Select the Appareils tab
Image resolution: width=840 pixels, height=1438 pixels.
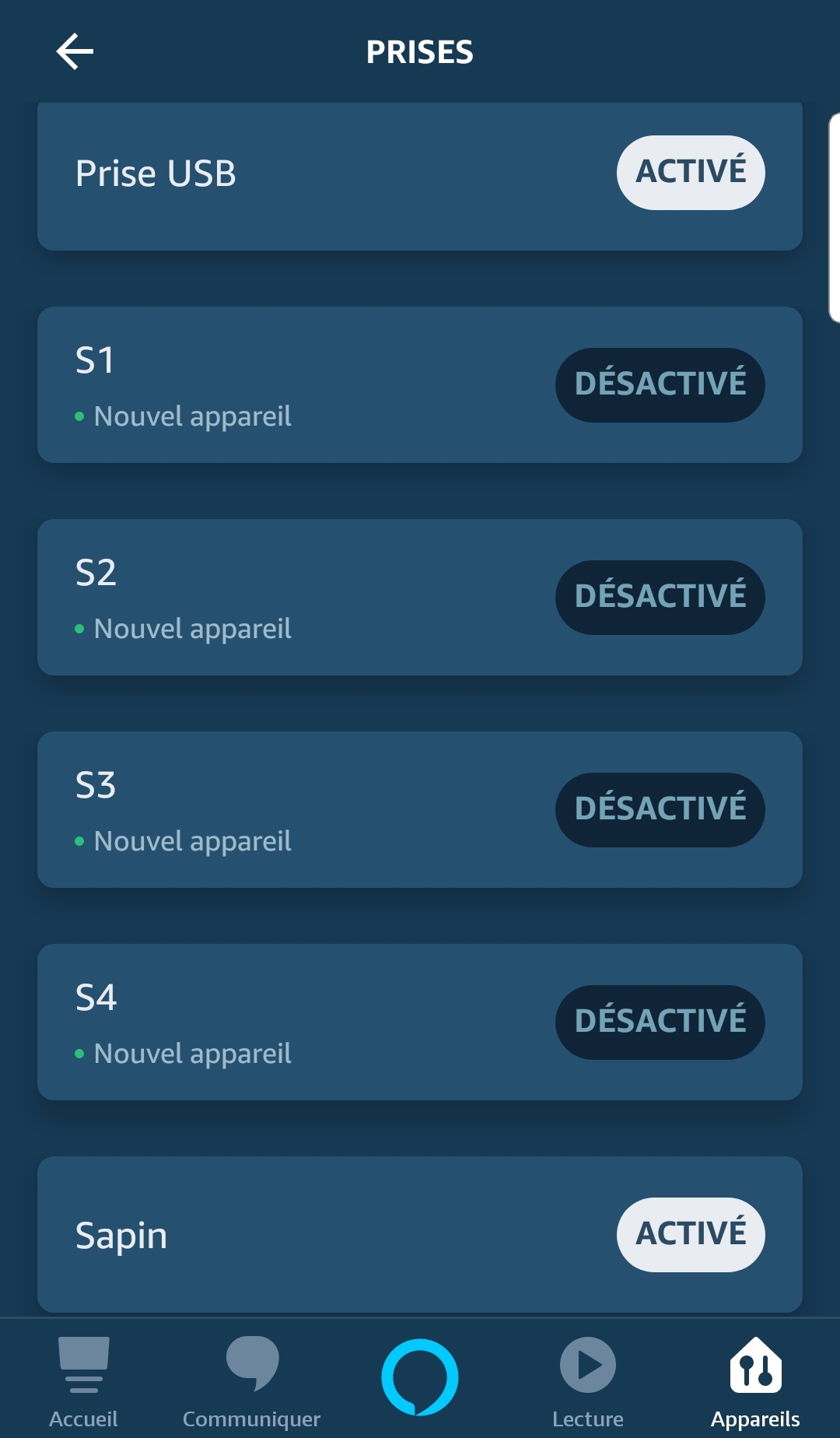point(755,1381)
